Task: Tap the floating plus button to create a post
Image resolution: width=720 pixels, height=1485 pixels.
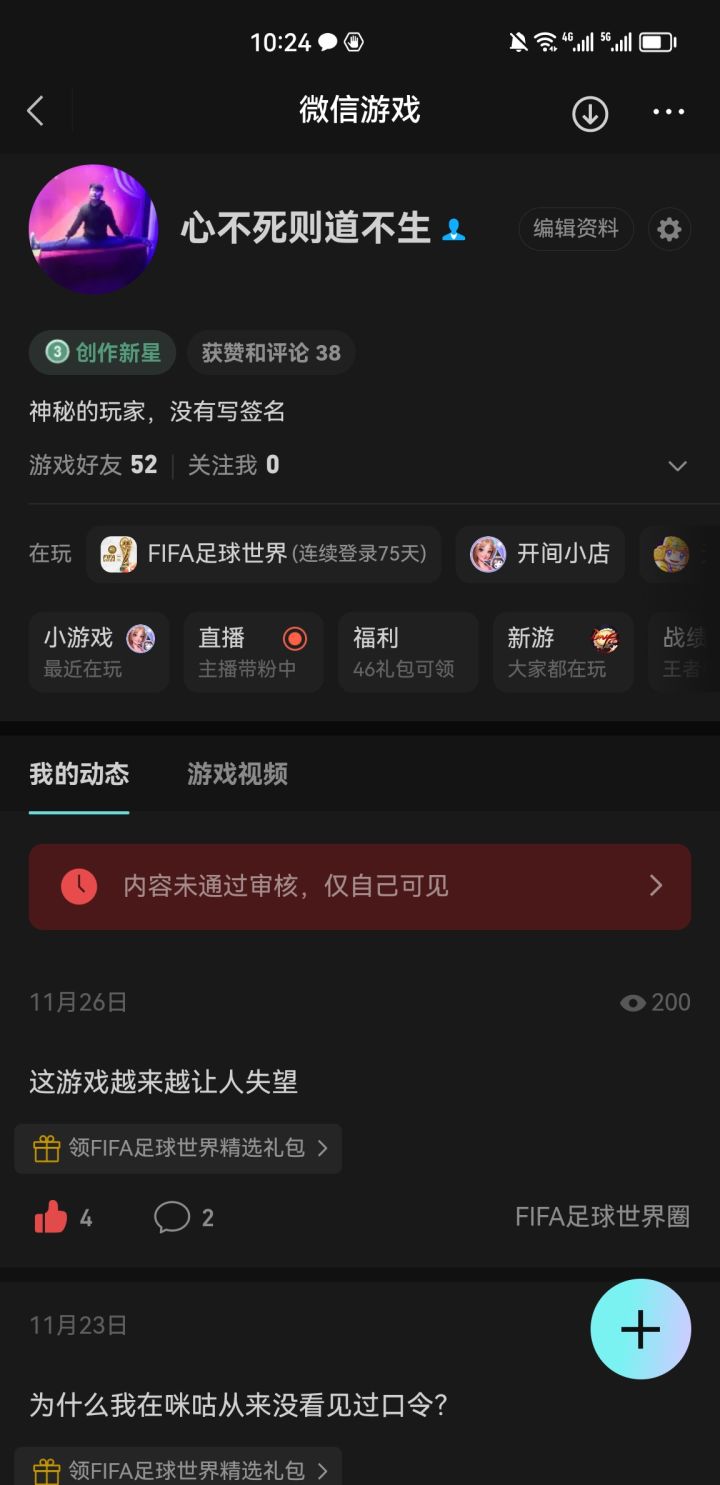Action: tap(640, 1329)
